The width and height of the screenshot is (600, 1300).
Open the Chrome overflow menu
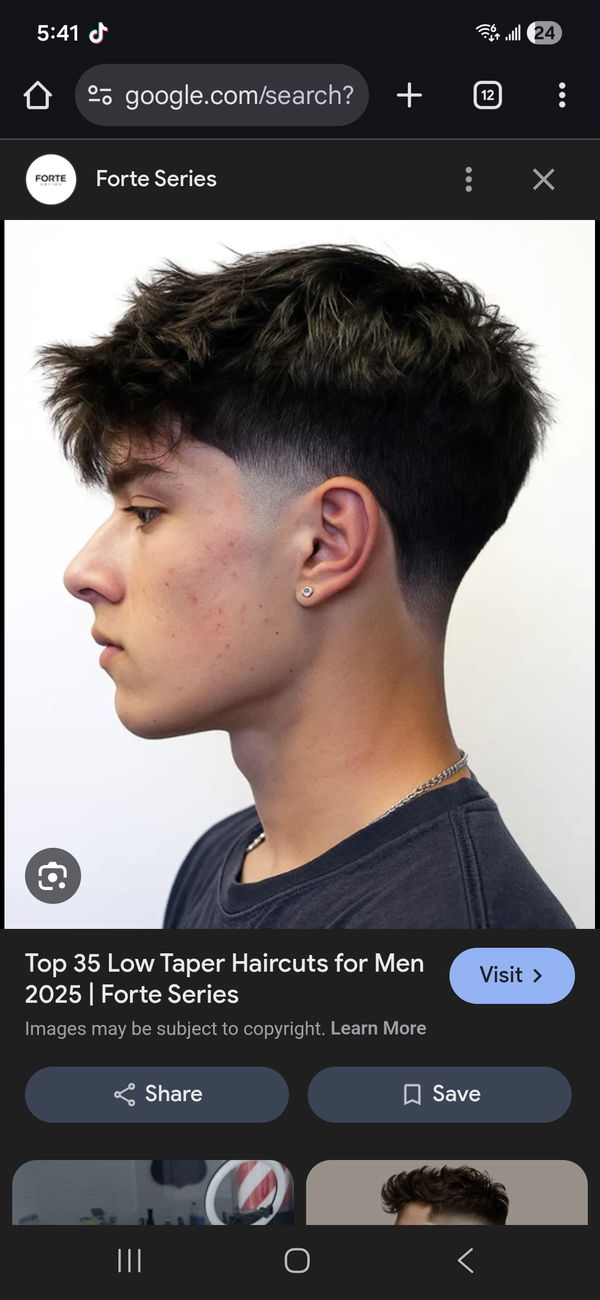[562, 95]
